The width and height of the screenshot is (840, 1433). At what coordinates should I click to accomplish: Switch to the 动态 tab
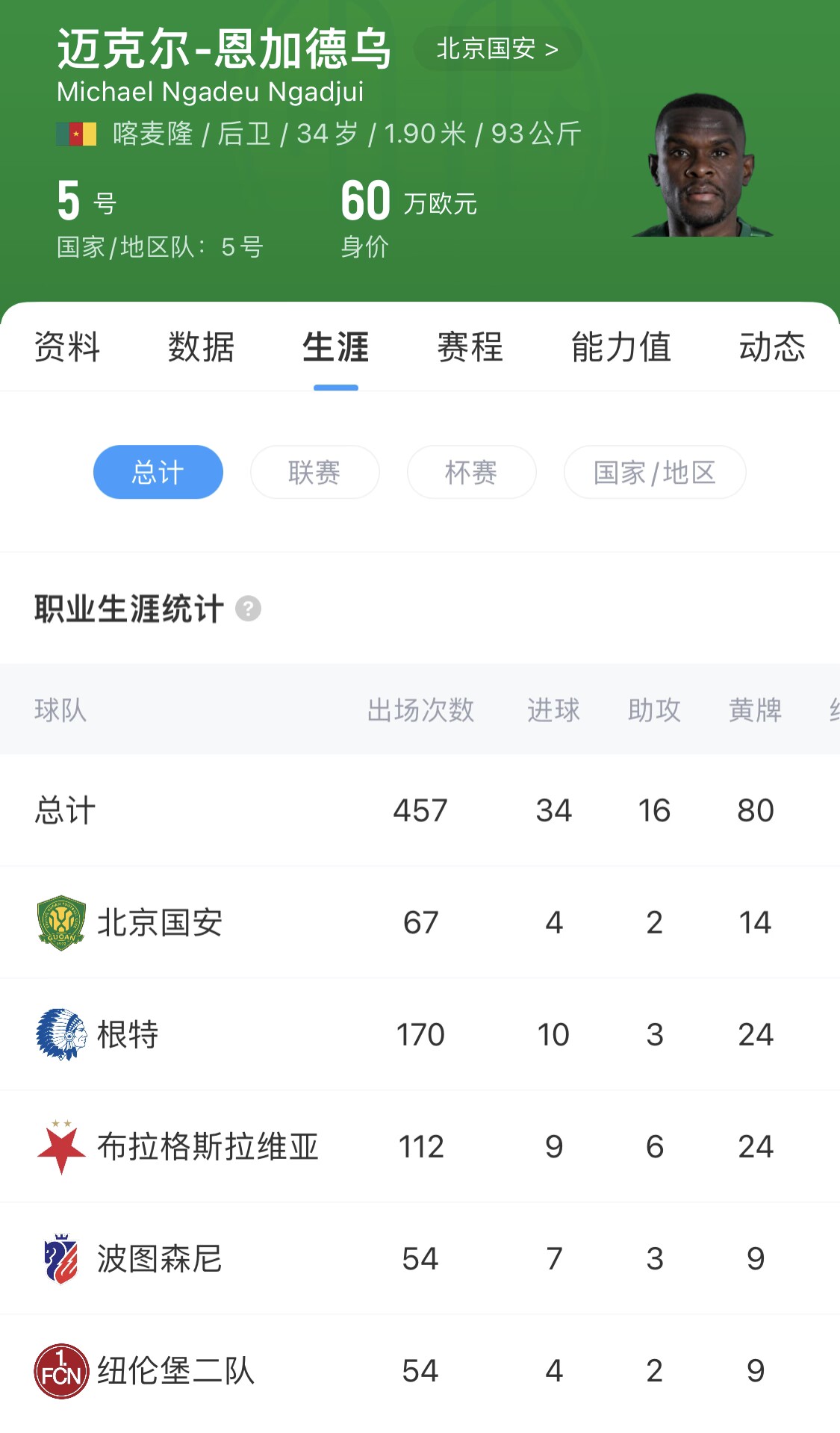772,347
